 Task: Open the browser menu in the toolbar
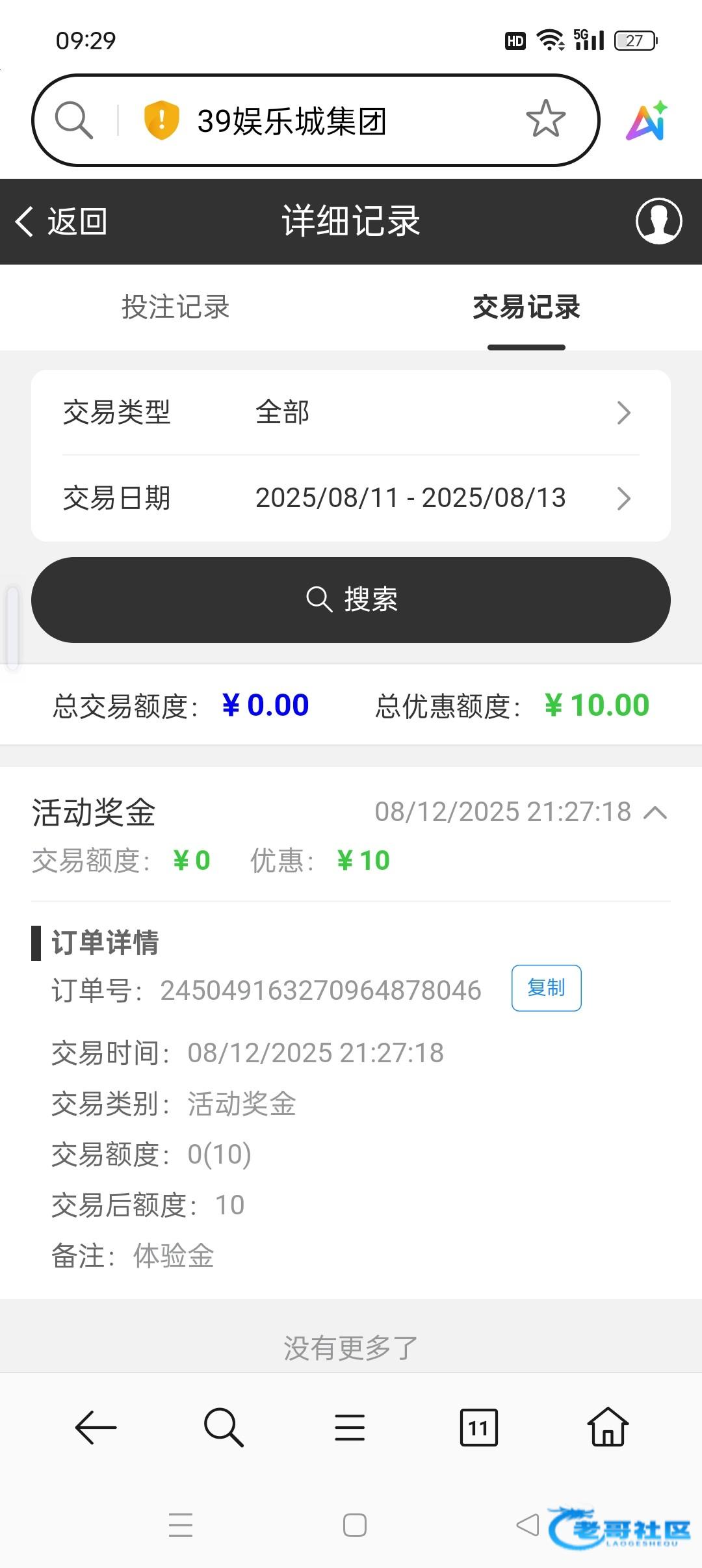coord(350,1428)
